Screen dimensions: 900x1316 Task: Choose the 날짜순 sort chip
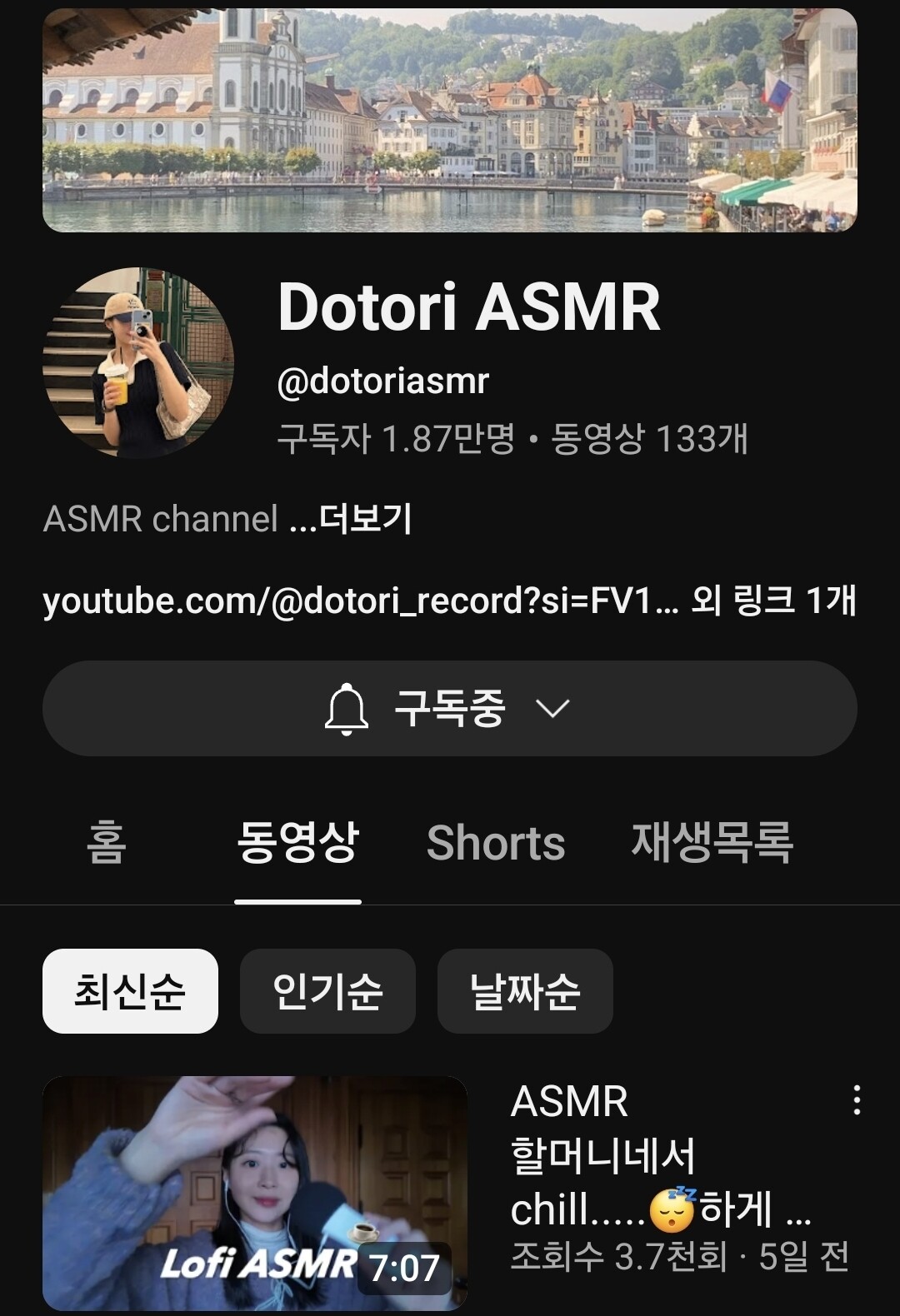click(x=525, y=991)
